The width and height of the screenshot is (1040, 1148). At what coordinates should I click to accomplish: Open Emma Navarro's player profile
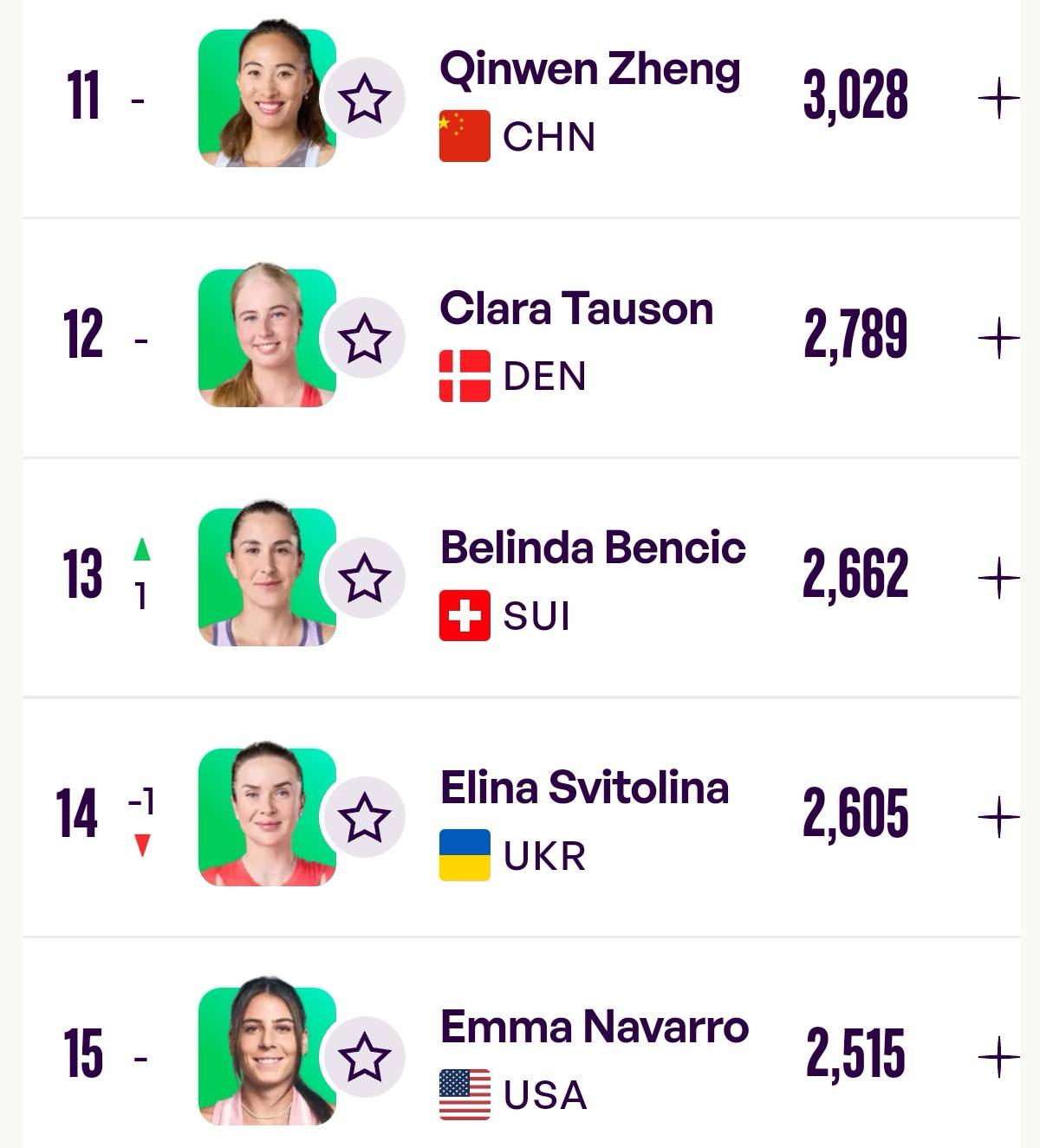click(x=594, y=1028)
